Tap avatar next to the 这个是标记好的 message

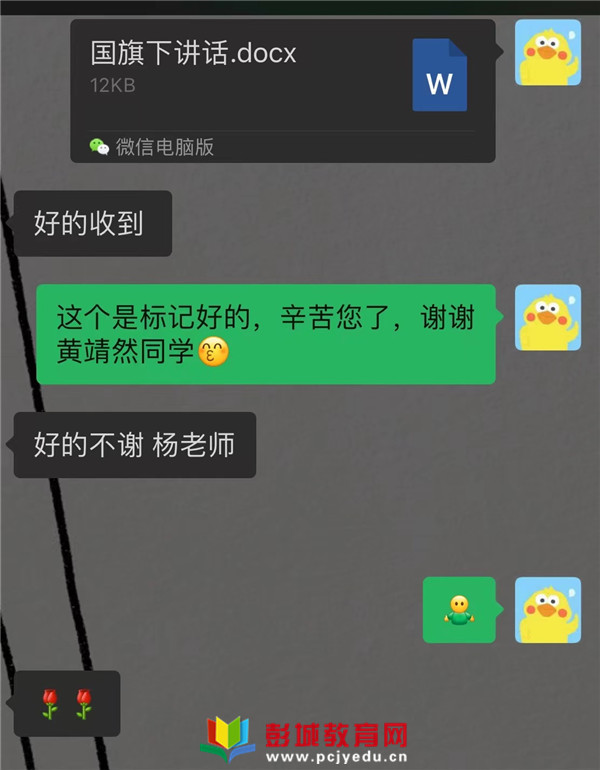pyautogui.click(x=547, y=317)
